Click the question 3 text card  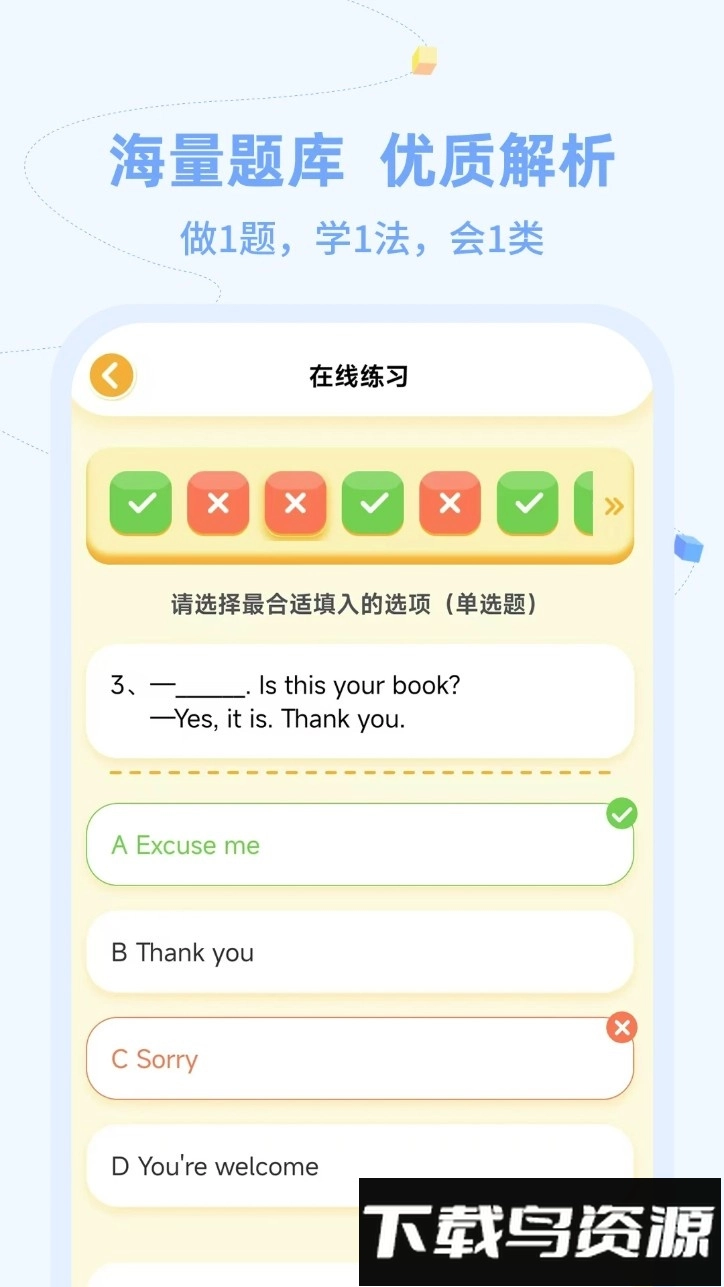tap(360, 701)
